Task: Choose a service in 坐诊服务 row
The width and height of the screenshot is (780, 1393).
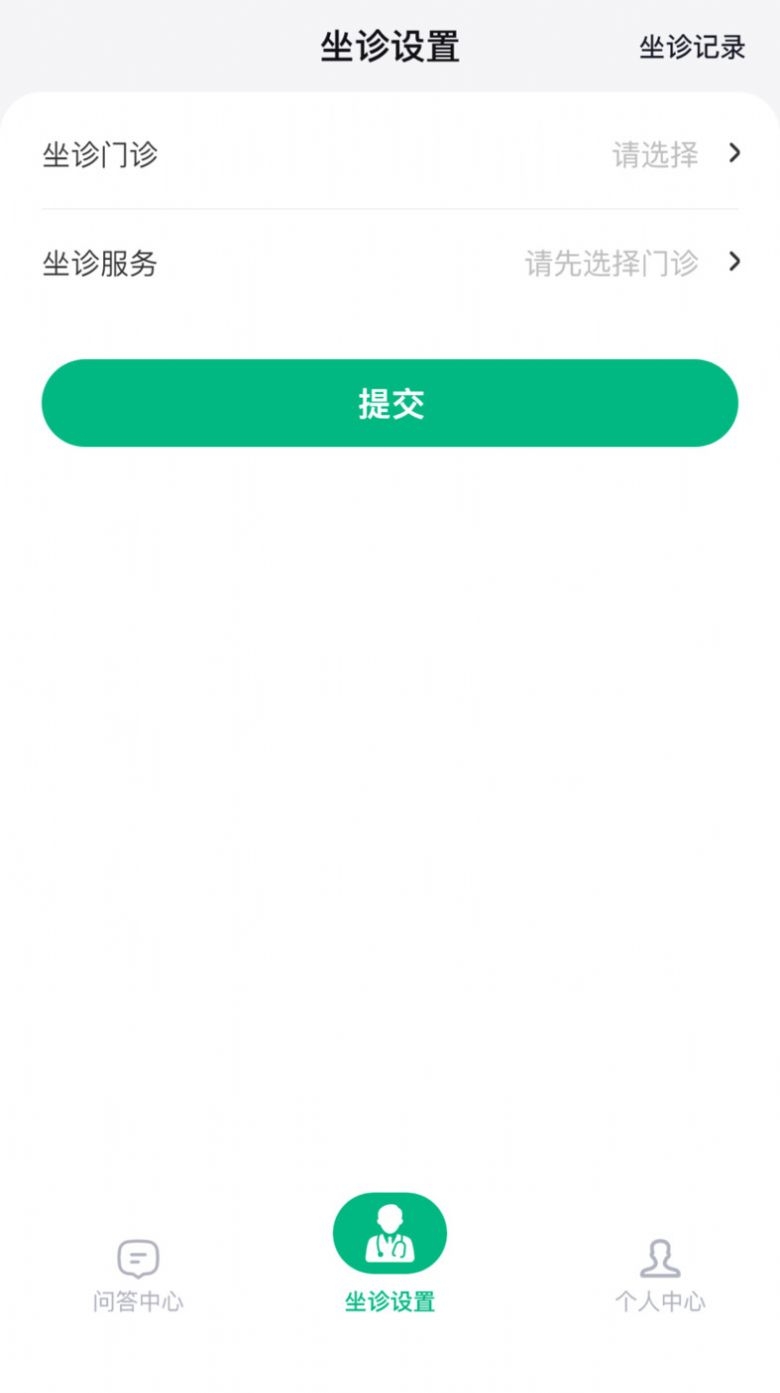Action: 390,264
